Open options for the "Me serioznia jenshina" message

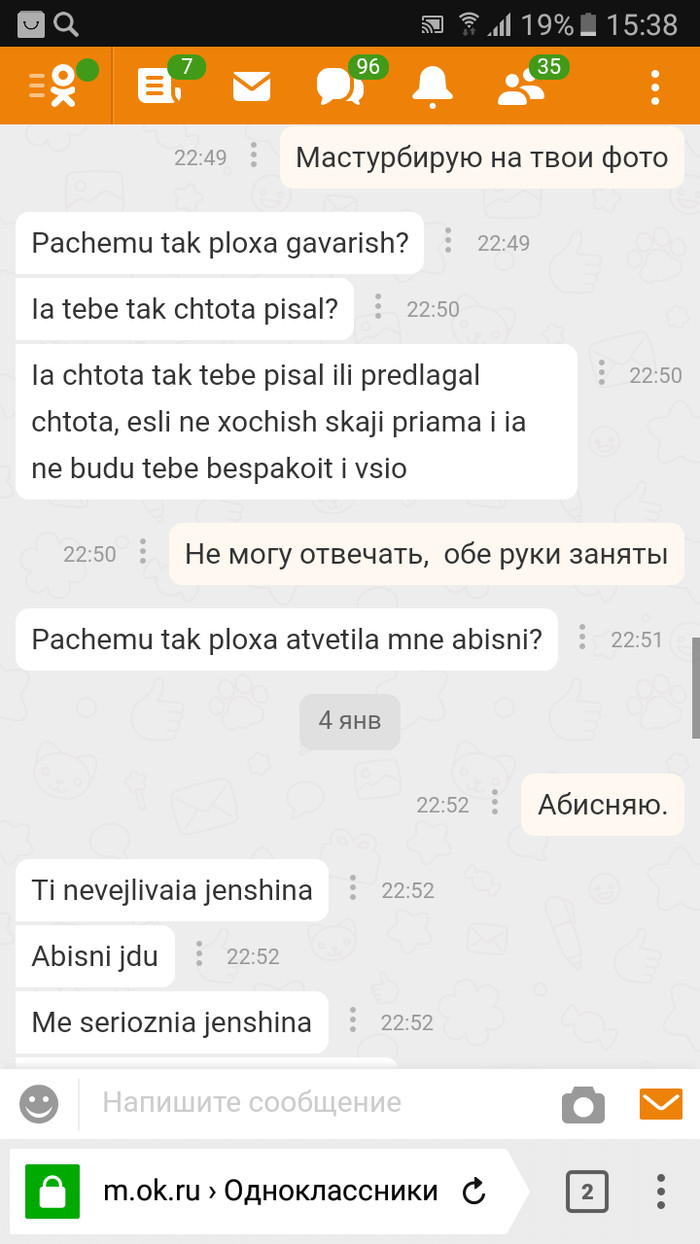click(x=353, y=1021)
